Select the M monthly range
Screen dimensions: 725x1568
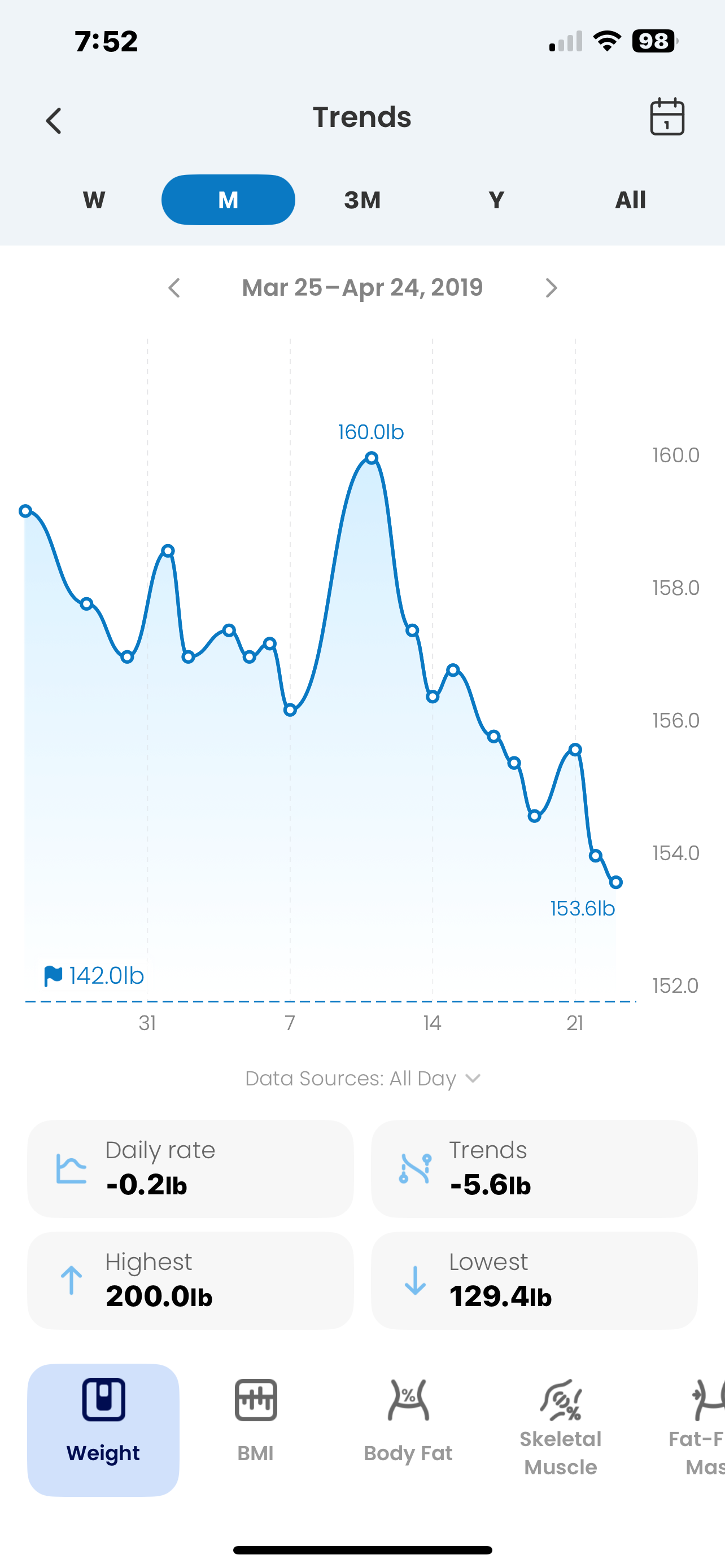pos(228,200)
